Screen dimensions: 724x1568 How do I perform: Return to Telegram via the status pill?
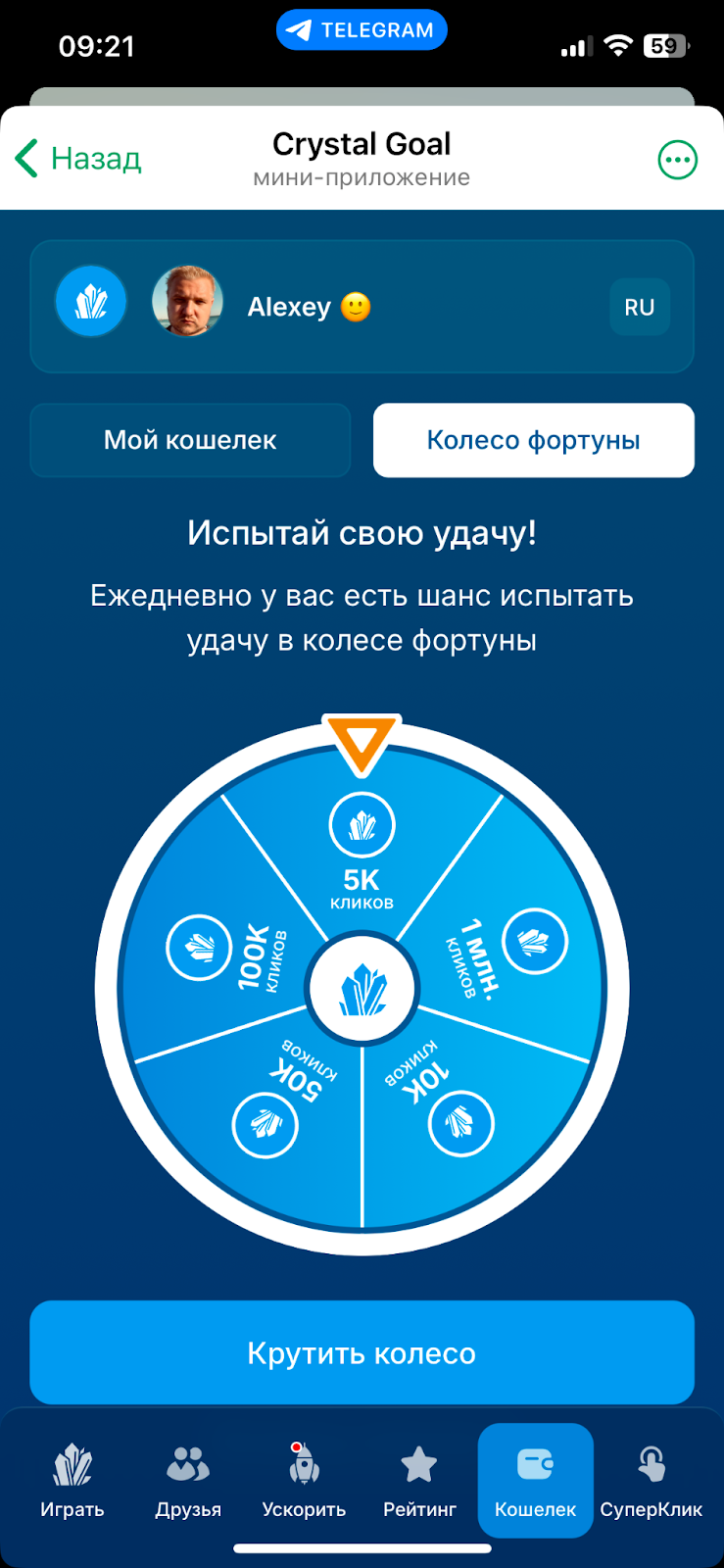click(362, 30)
